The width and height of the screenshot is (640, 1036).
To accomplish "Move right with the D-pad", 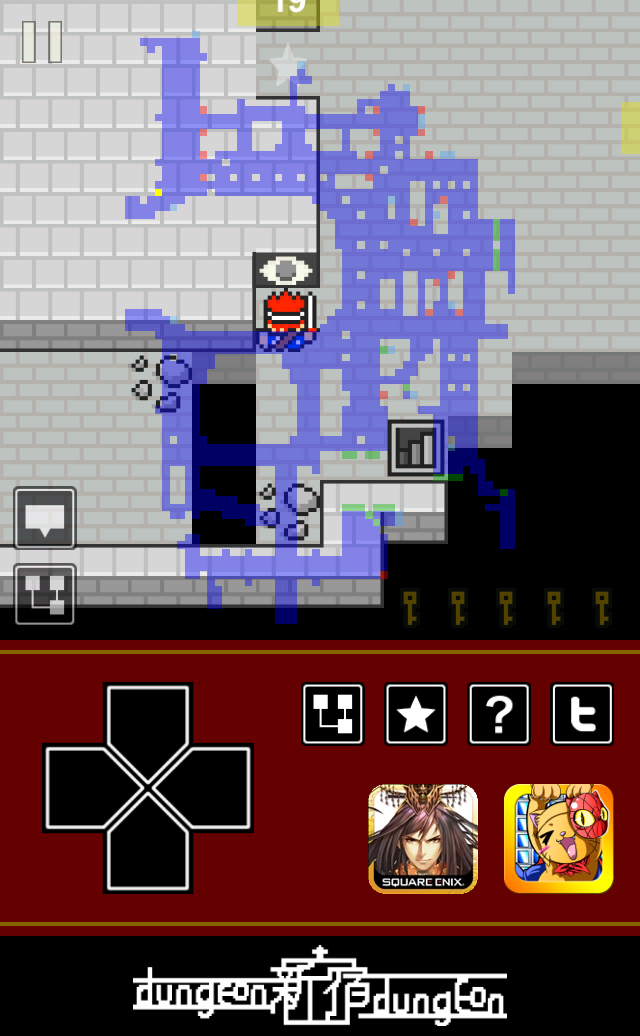I will (x=212, y=789).
